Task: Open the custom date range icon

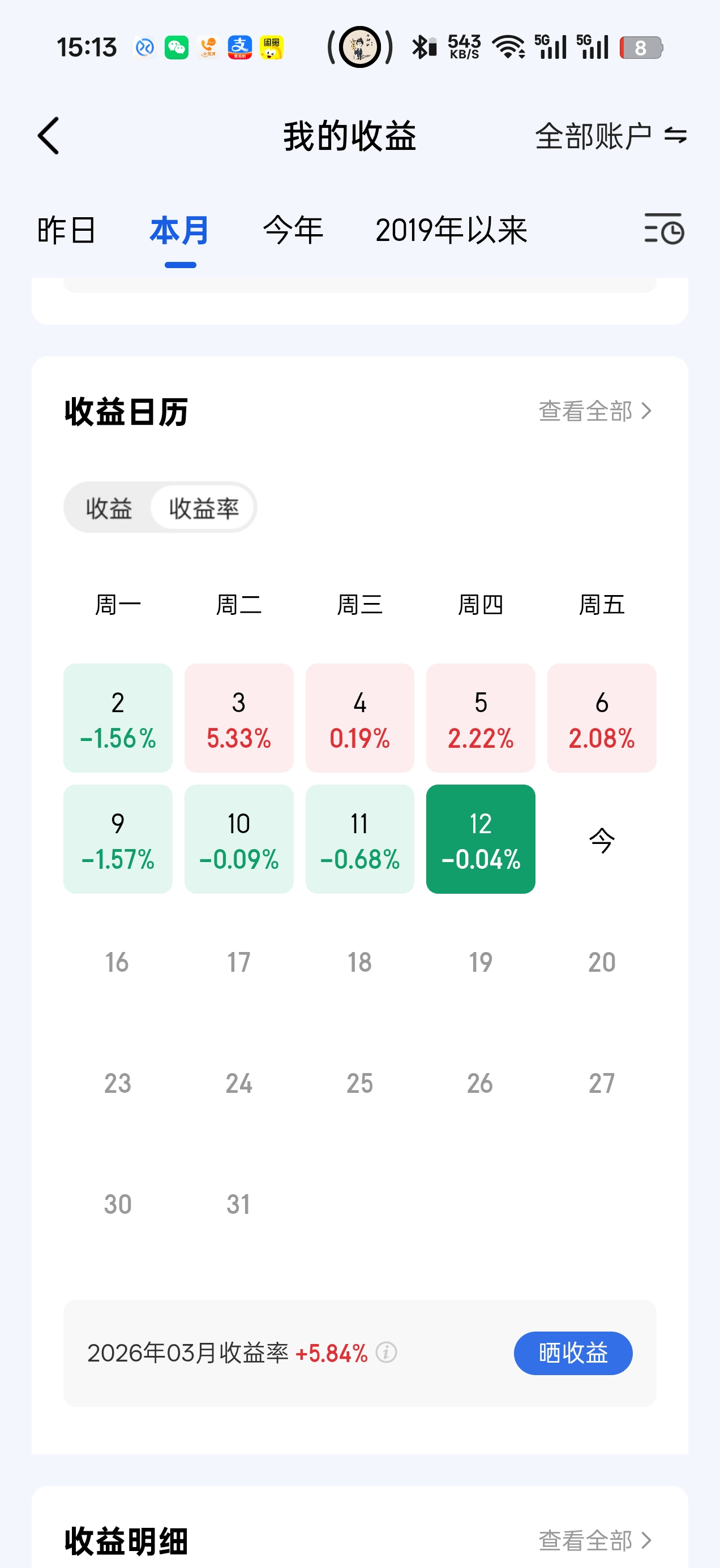Action: pyautogui.click(x=664, y=229)
